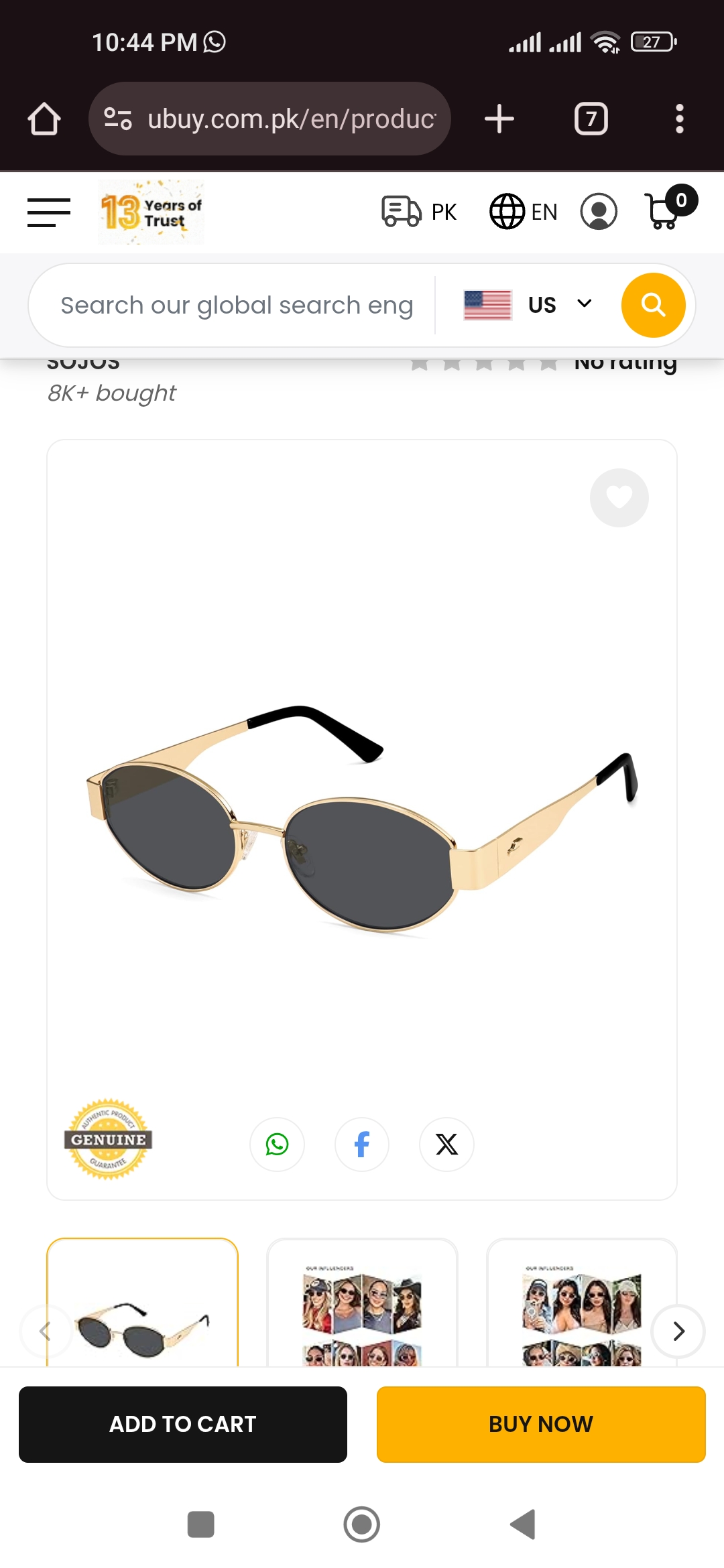Tap BUY NOW
This screenshot has width=724, height=1568.
pyautogui.click(x=541, y=1424)
